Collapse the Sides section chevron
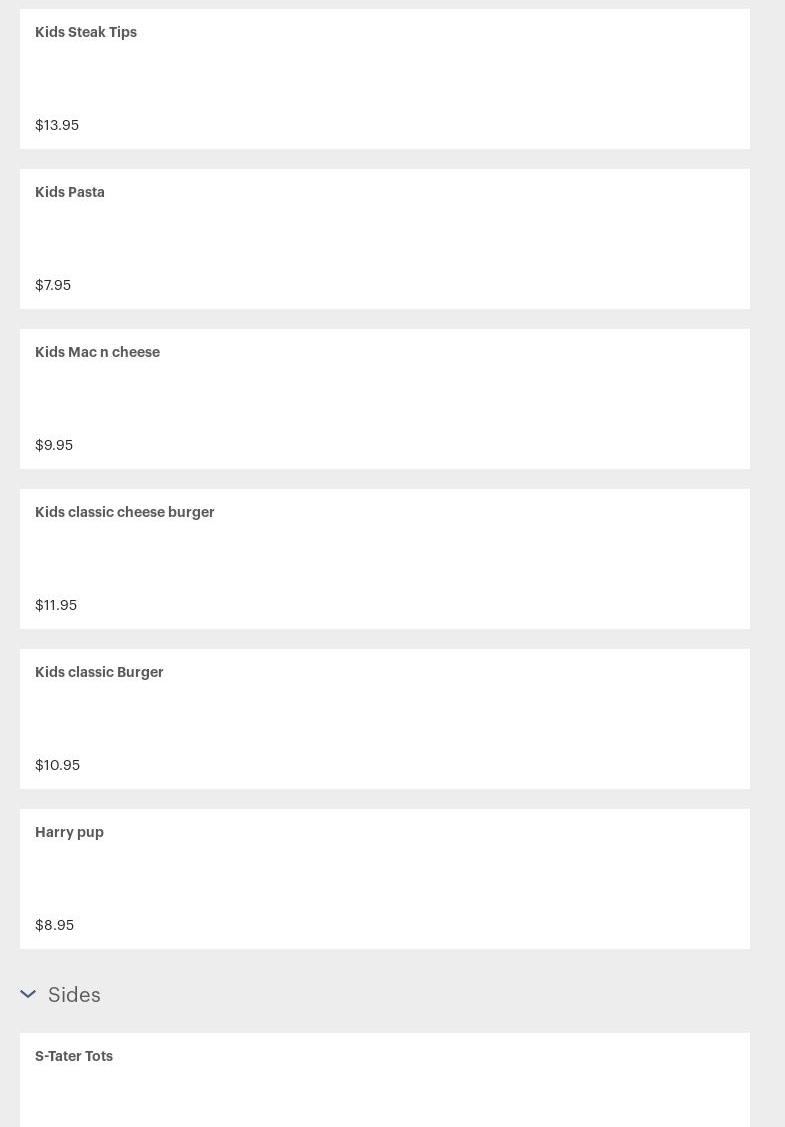This screenshot has height=1127, width=785. [x=28, y=994]
